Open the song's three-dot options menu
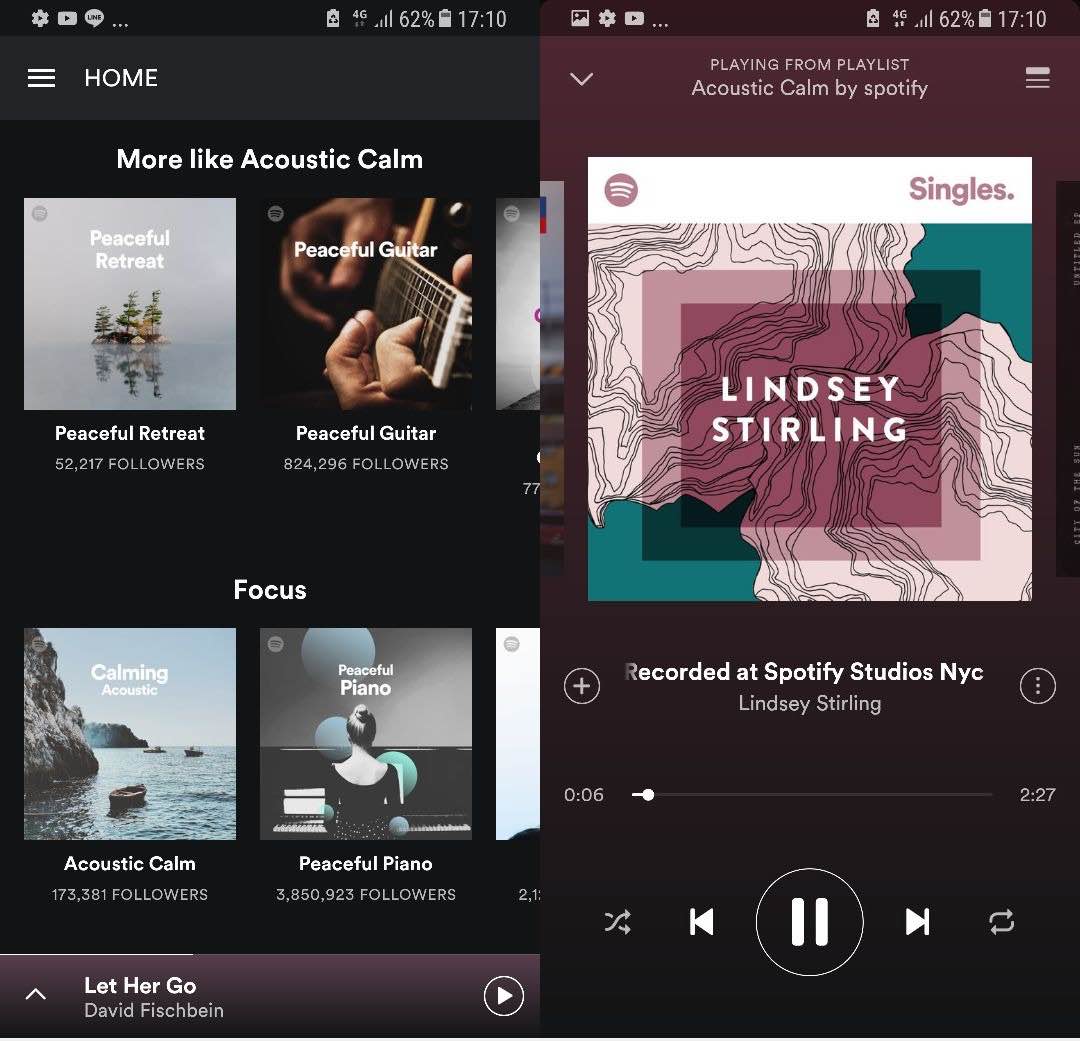Image resolution: width=1080 pixels, height=1041 pixels. pyautogui.click(x=1037, y=686)
